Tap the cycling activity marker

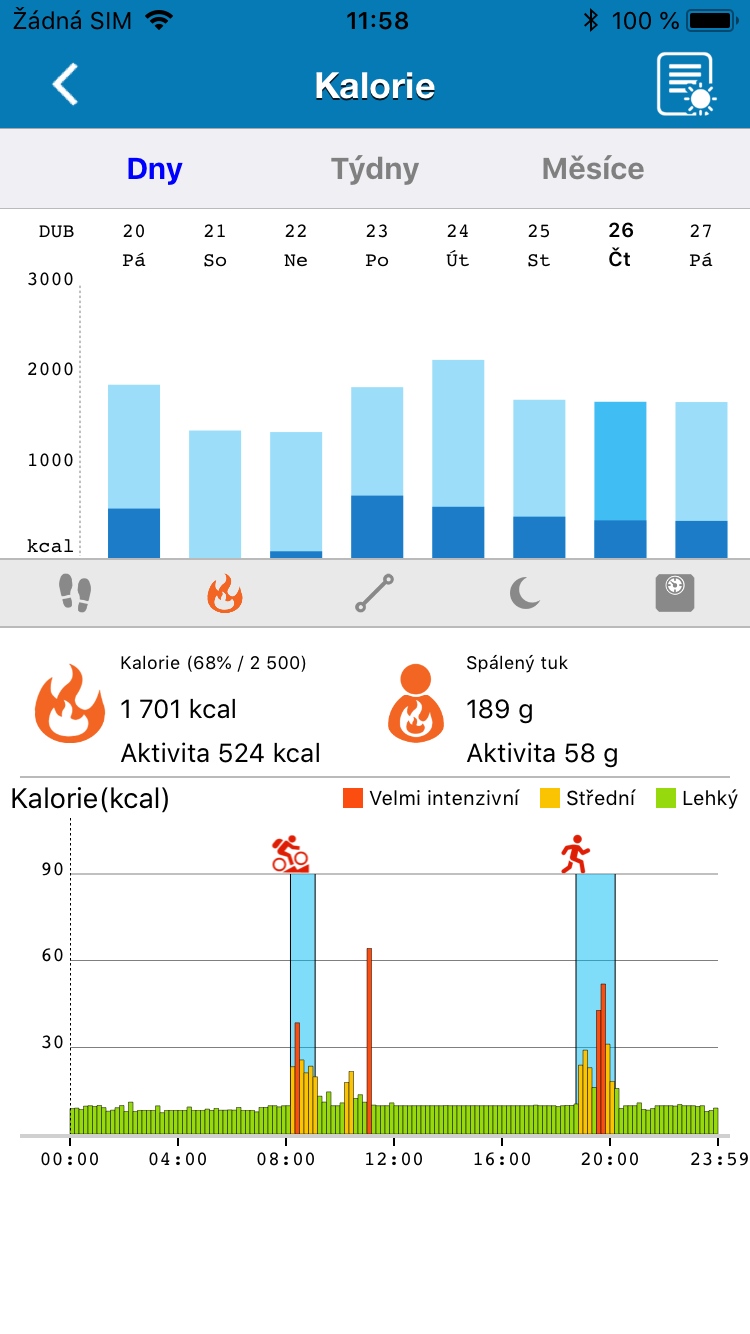291,854
